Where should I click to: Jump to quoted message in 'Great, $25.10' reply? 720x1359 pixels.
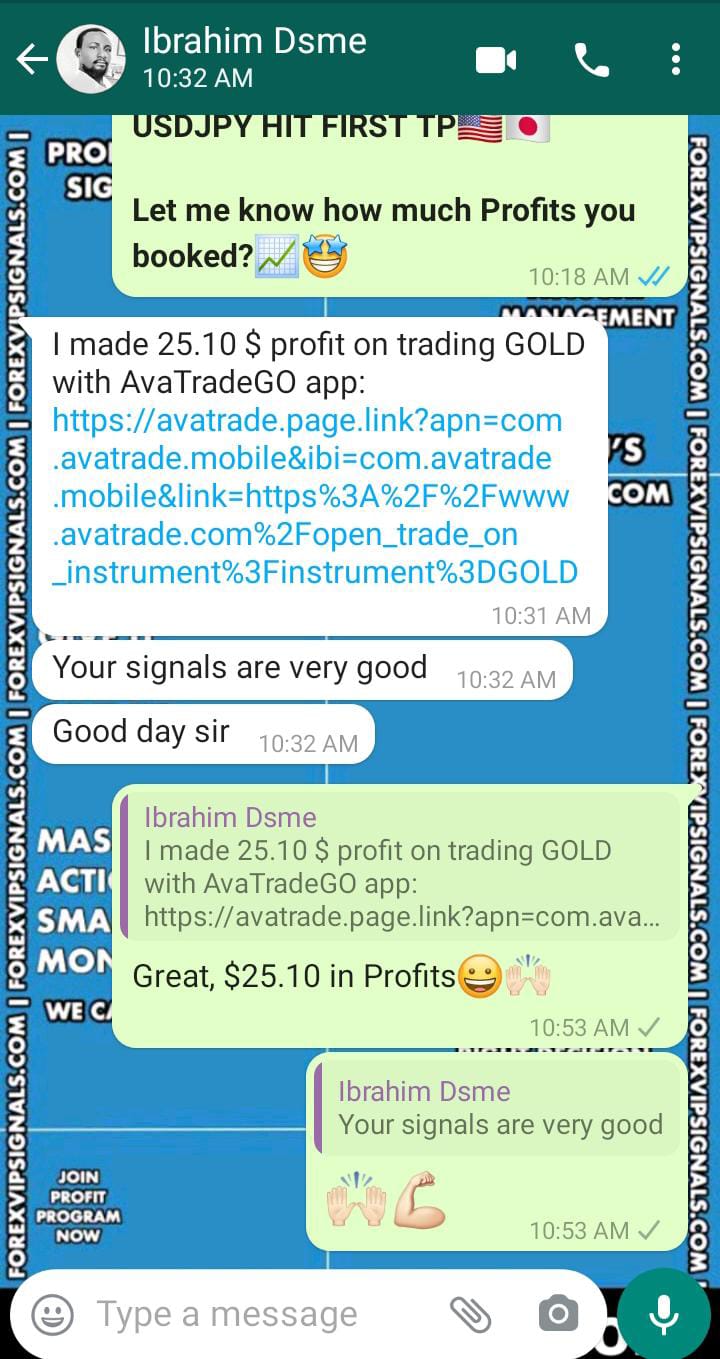click(400, 867)
